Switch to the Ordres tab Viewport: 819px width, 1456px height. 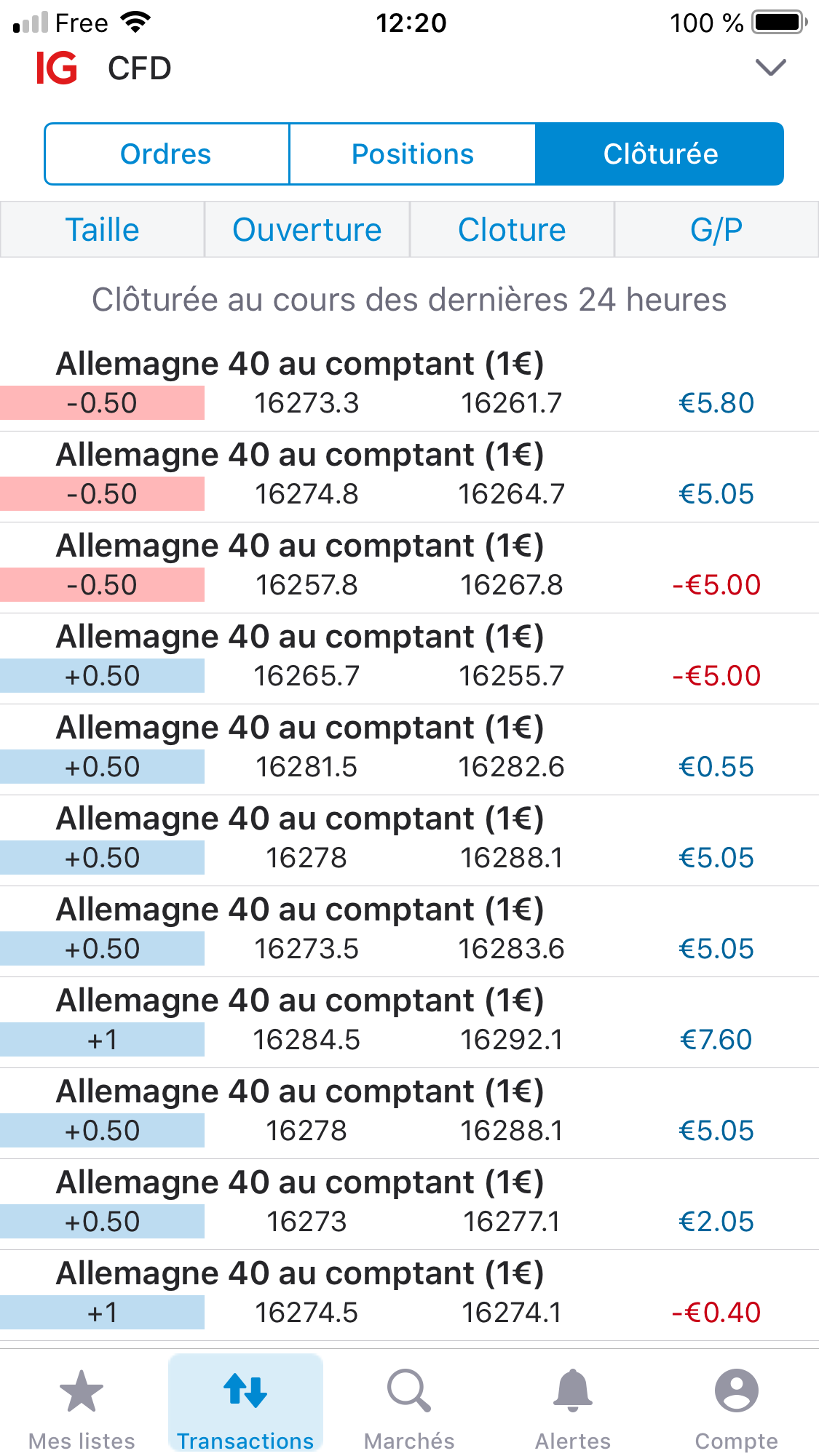click(x=166, y=154)
